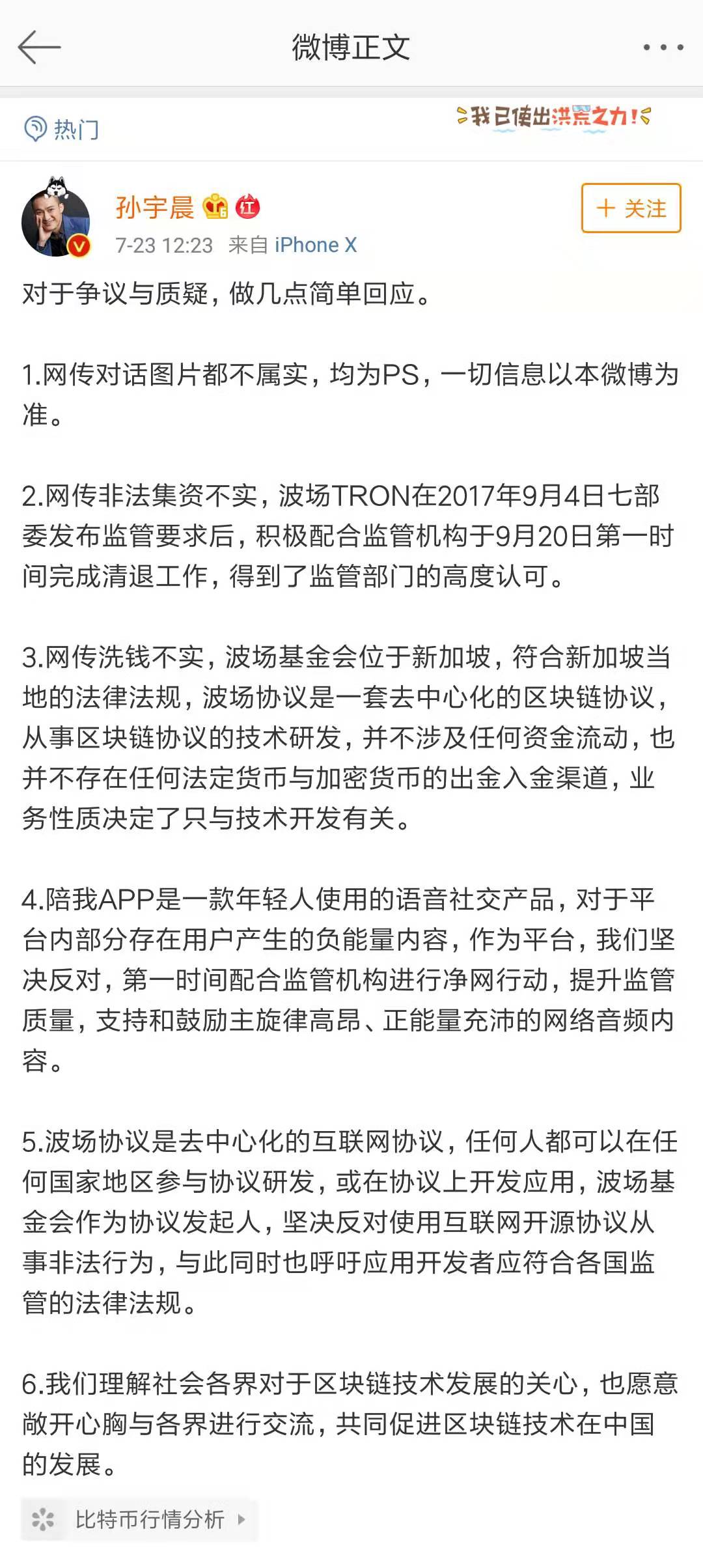Open the 孙宇晨 username link
Image resolution: width=703 pixels, height=1568 pixels.
click(155, 208)
